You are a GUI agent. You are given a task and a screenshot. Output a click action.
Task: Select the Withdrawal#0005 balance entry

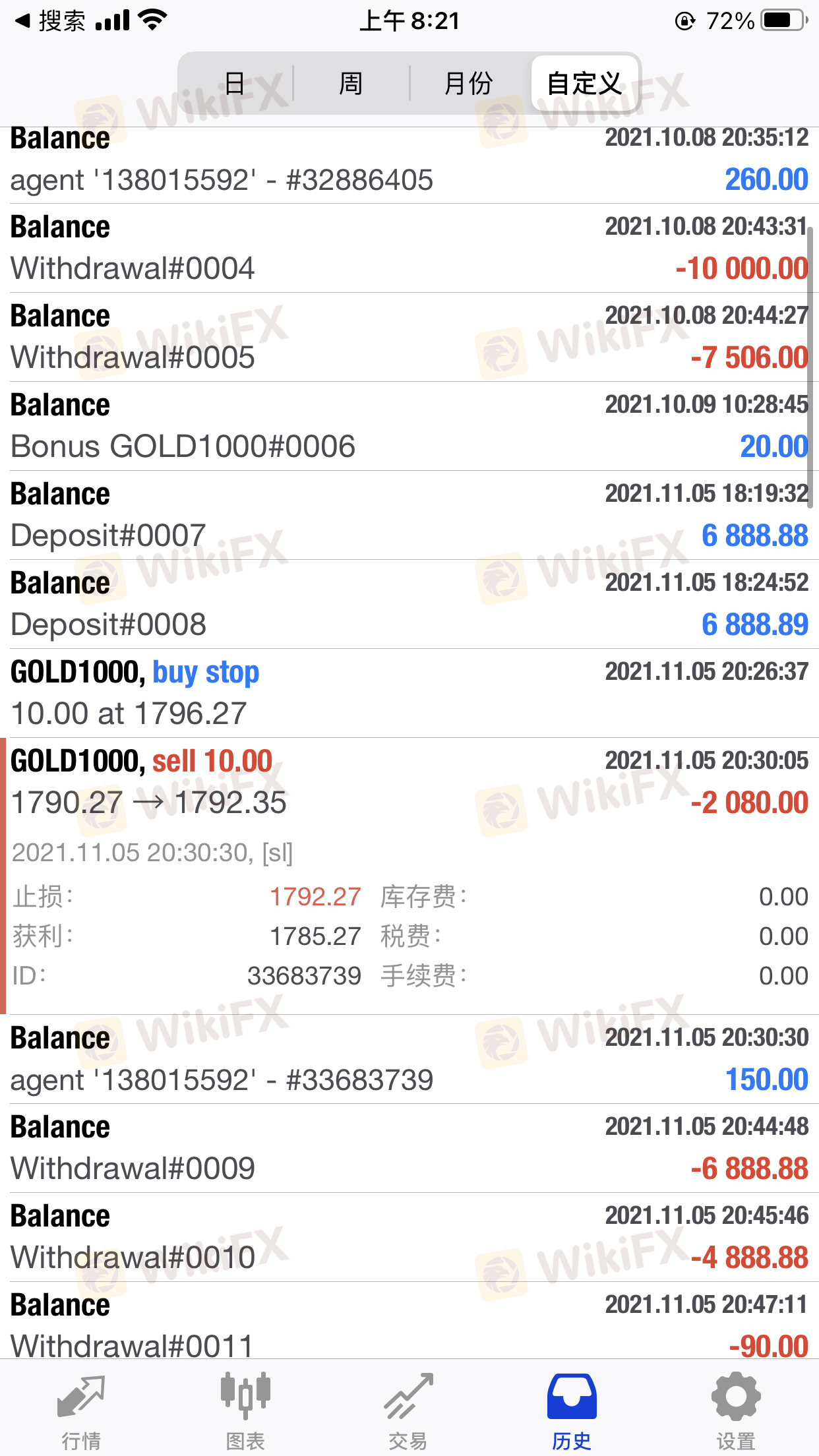(x=409, y=337)
